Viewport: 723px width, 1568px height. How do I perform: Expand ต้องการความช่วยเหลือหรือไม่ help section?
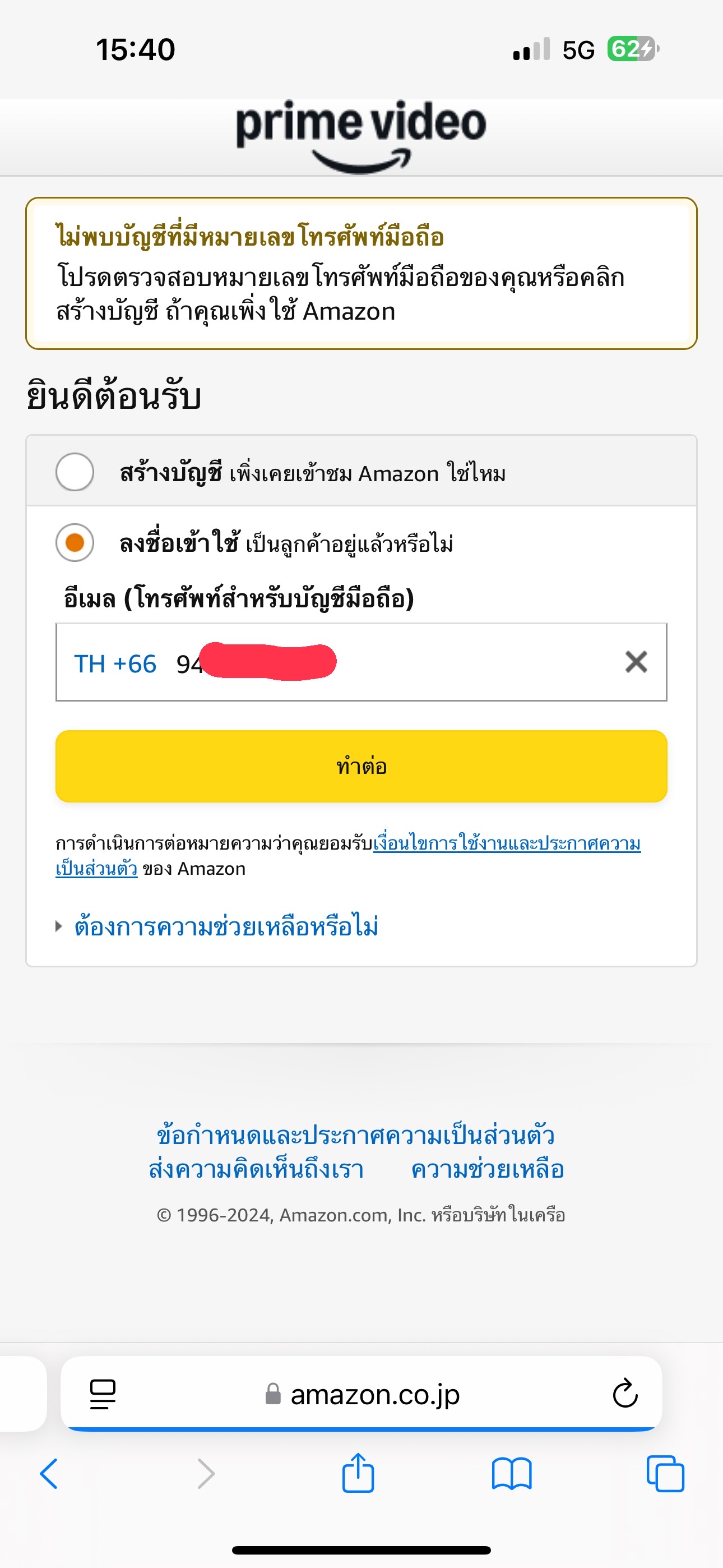[x=226, y=926]
